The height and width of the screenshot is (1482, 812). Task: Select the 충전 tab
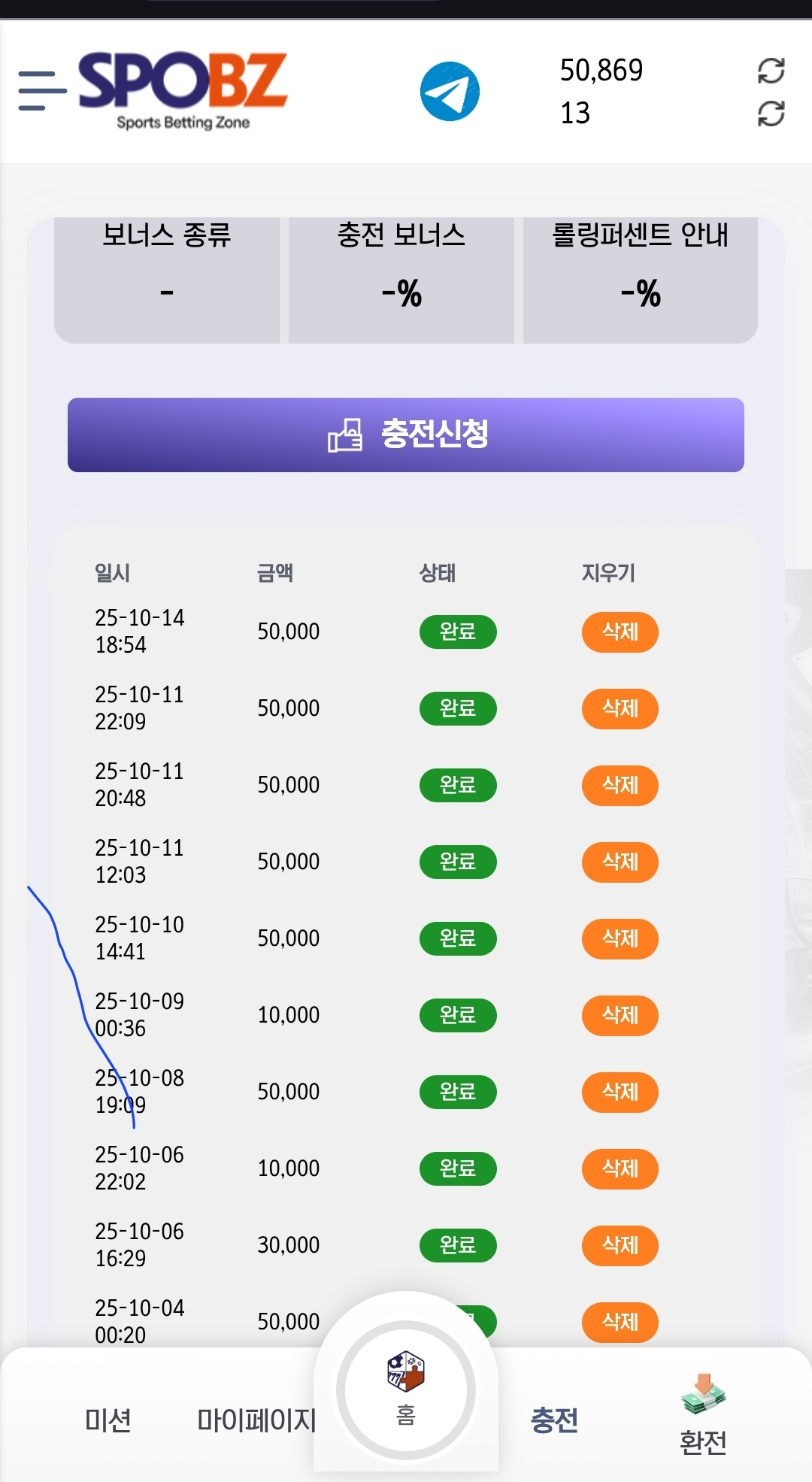[554, 1420]
